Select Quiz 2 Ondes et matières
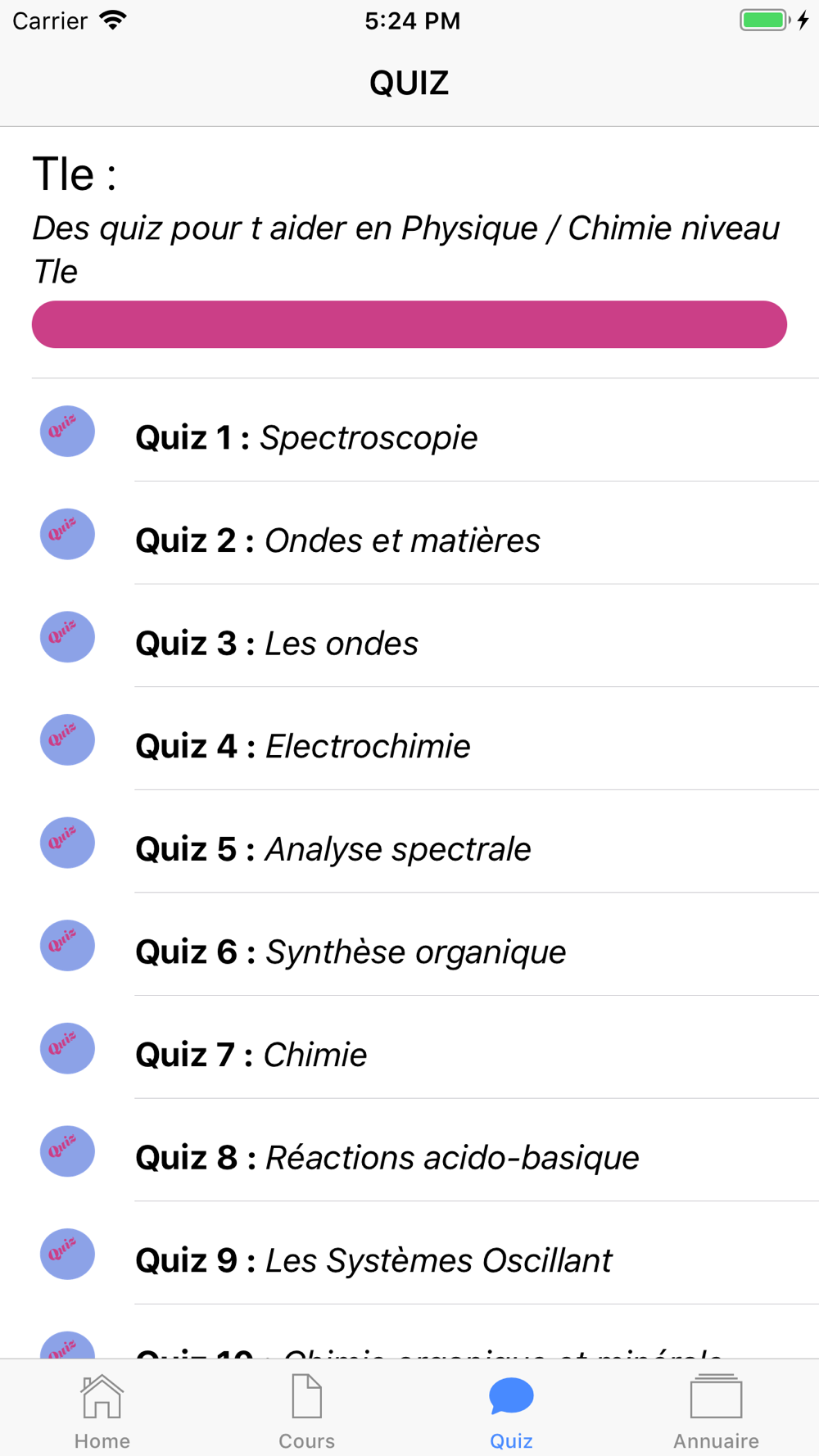 409,534
